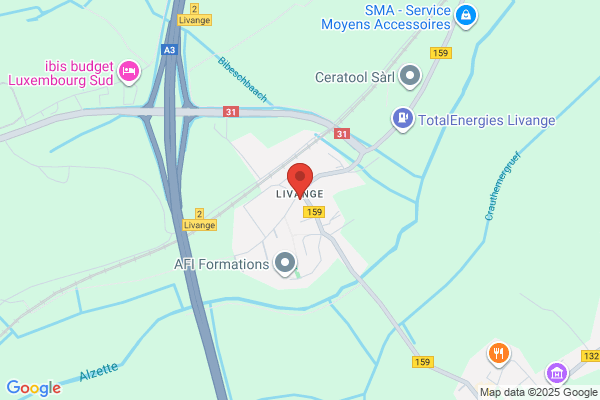Open the TotalEnergies Livange gas station pin

(403, 119)
